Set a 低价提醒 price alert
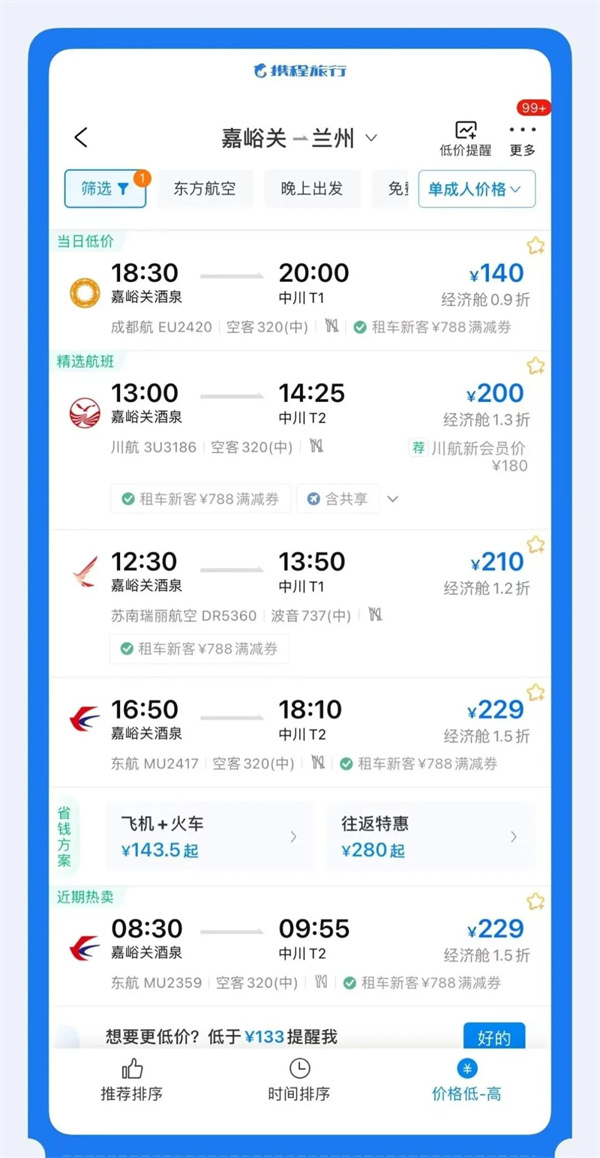This screenshot has width=600, height=1158. click(x=465, y=139)
